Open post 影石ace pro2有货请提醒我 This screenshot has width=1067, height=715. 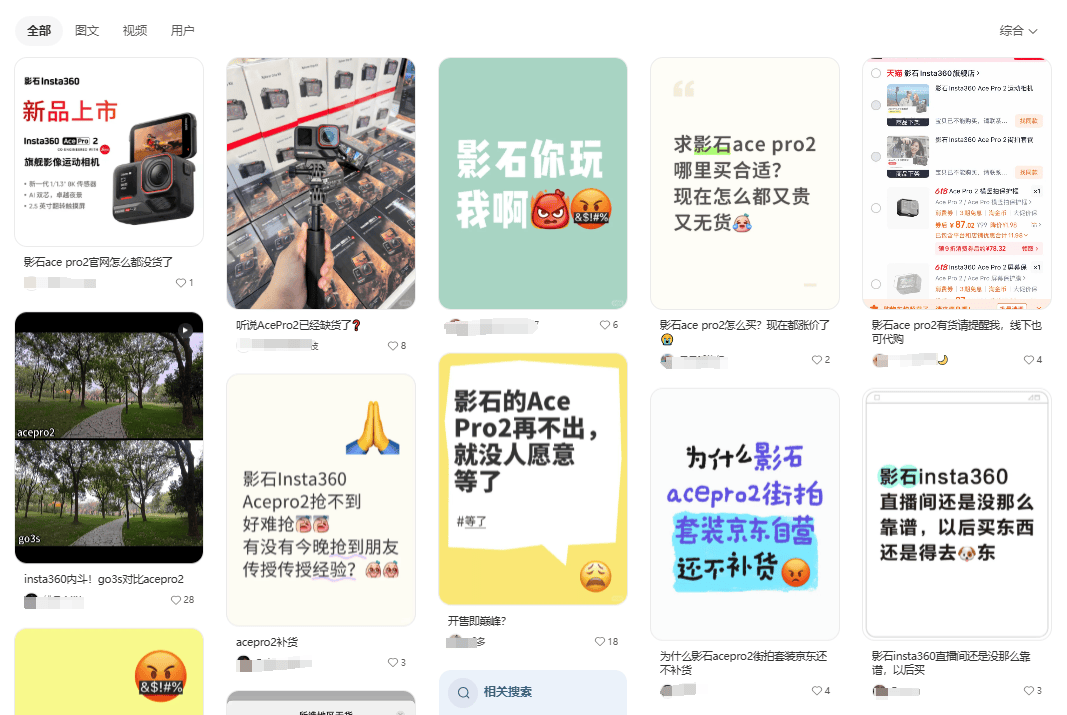(x=957, y=183)
